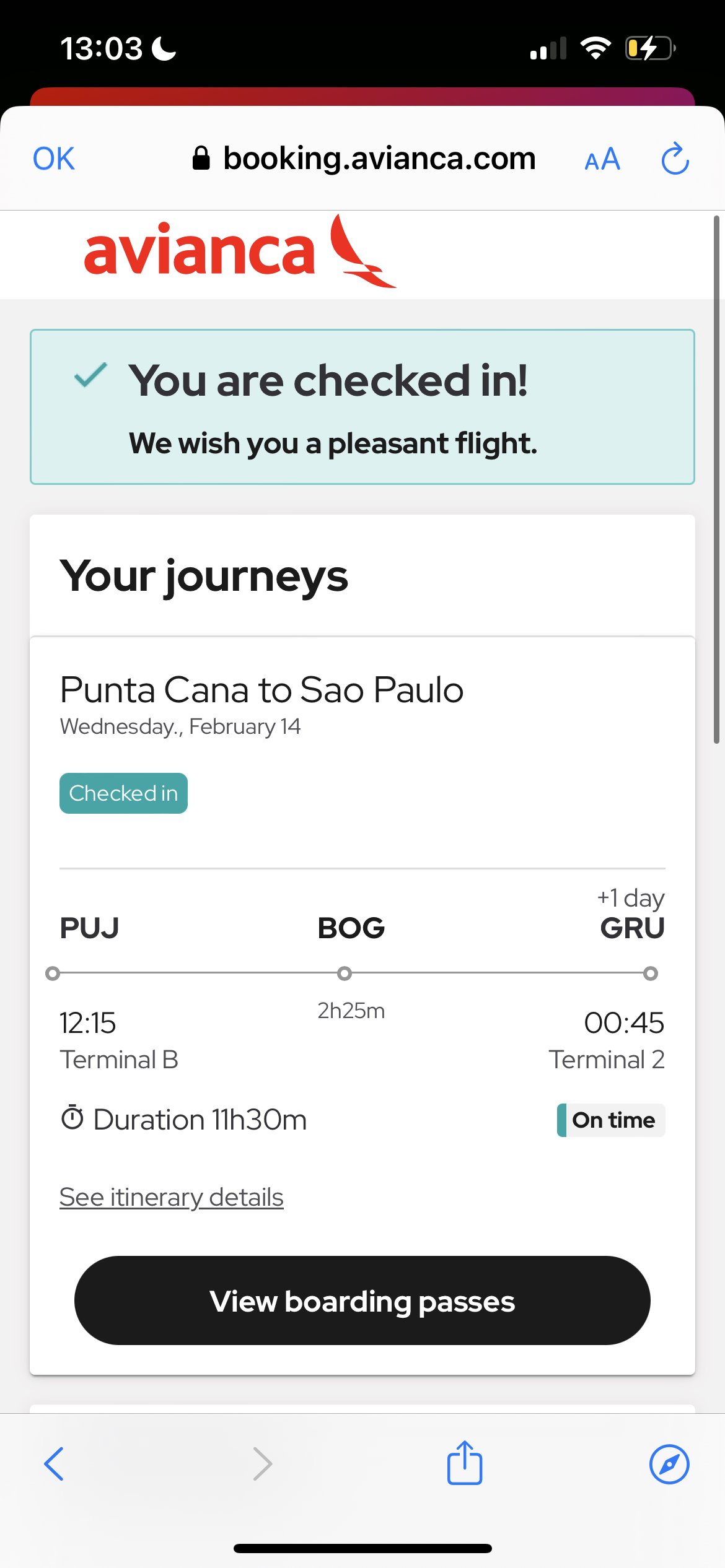Open See itinerary details link
This screenshot has height=1568, width=725.
[172, 1197]
